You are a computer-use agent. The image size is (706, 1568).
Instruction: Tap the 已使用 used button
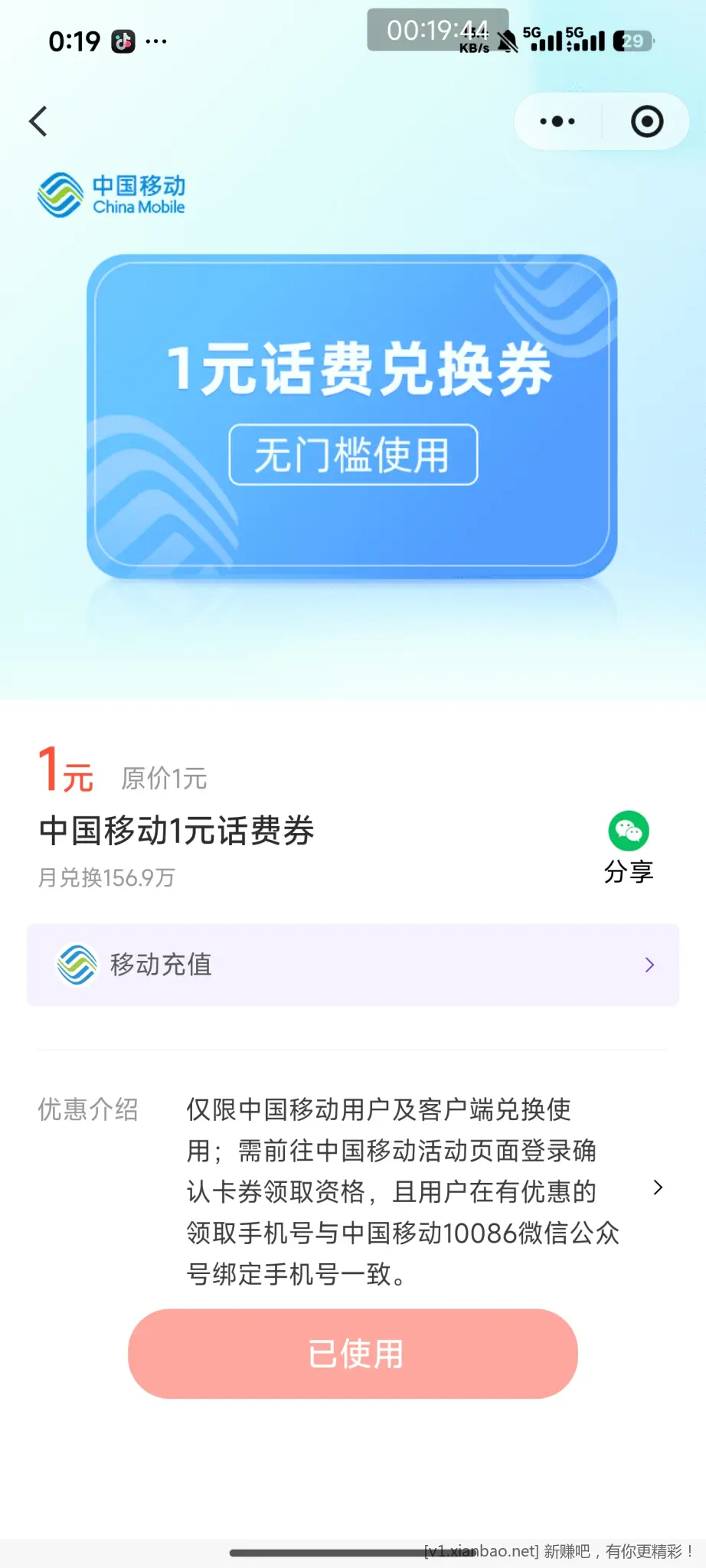point(353,1354)
